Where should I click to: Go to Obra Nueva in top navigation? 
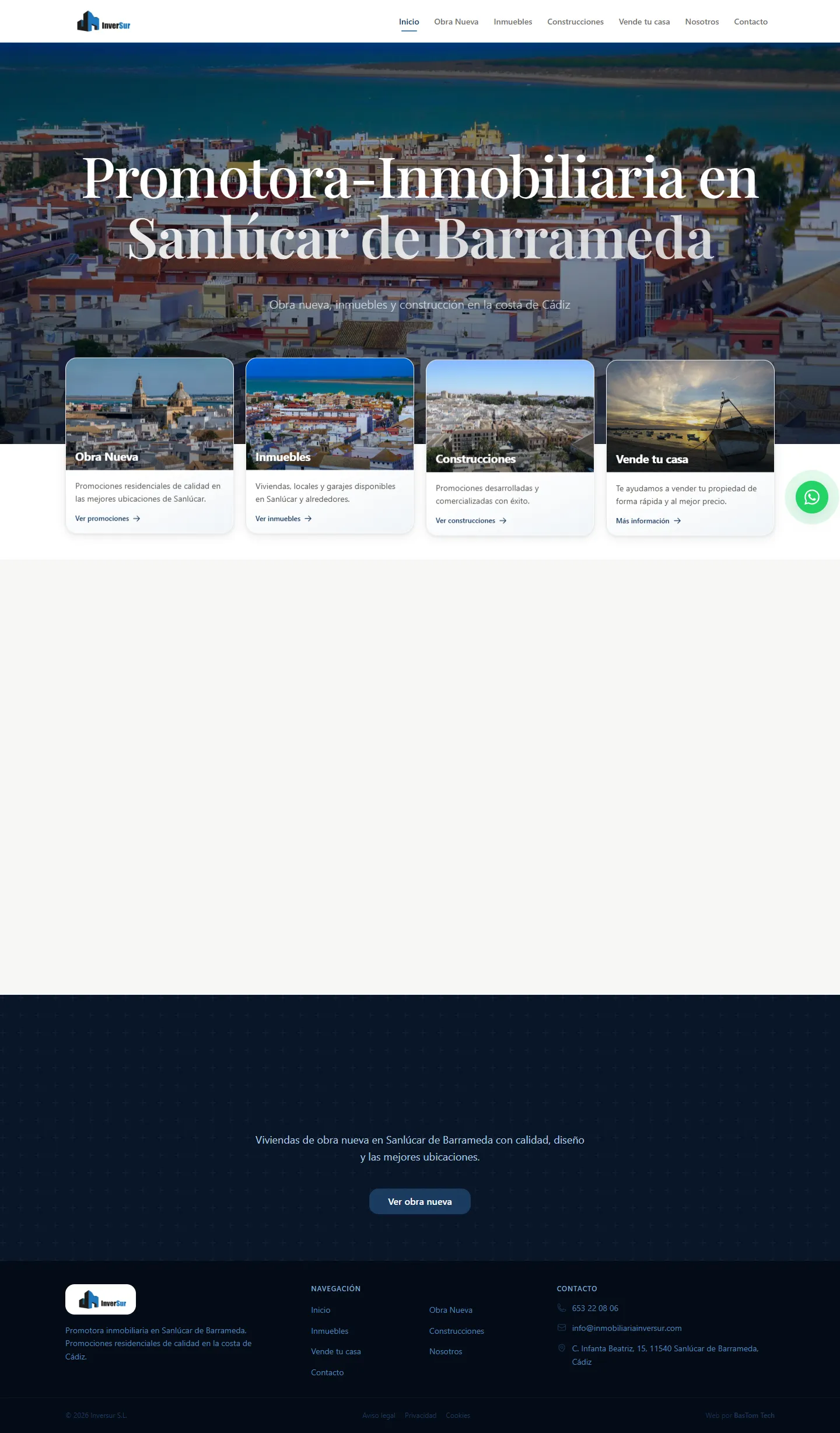tap(456, 22)
